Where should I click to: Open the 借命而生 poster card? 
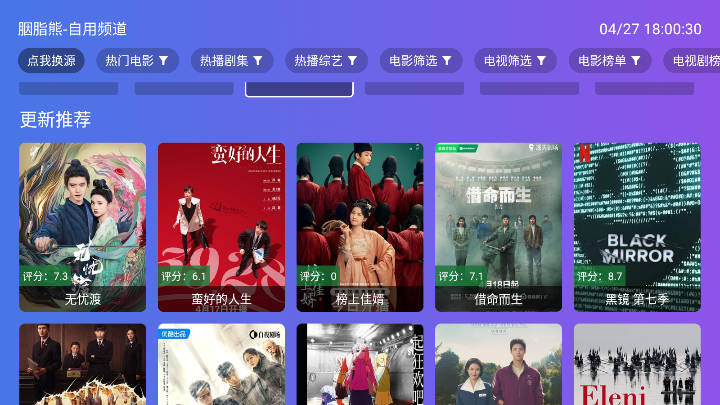coord(498,227)
